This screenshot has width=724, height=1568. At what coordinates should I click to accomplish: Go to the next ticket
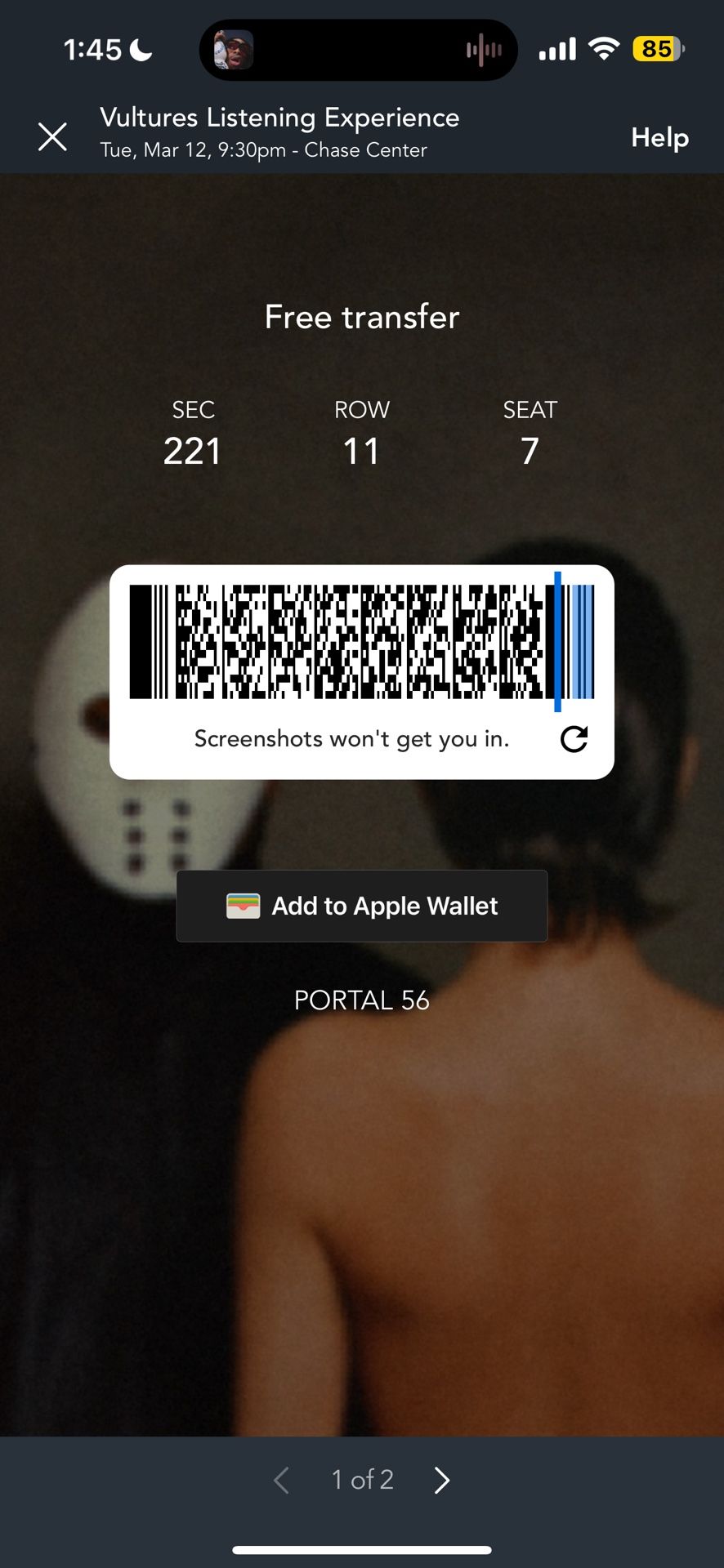pos(442,1480)
